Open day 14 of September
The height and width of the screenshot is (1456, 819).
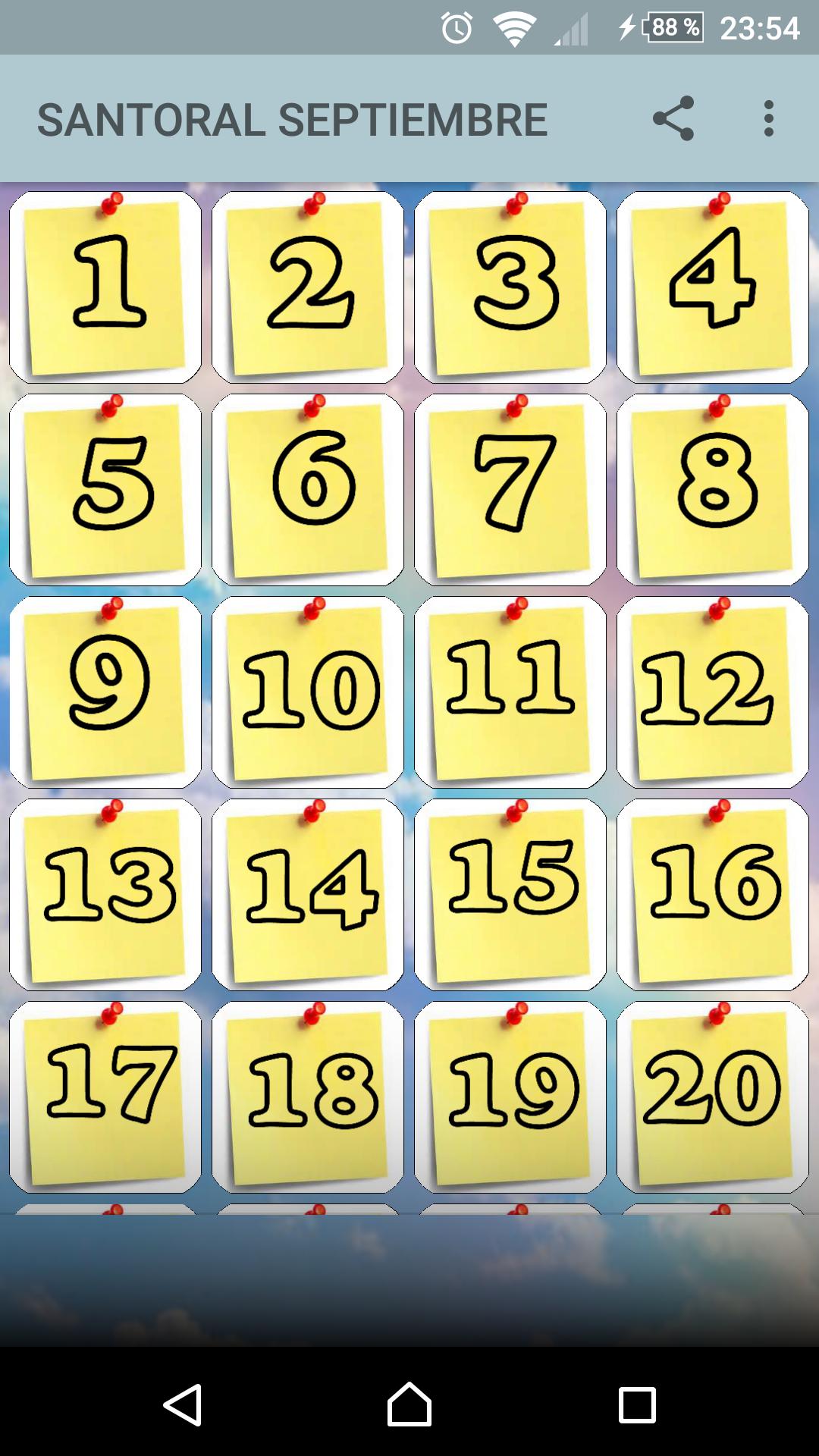[x=308, y=895]
